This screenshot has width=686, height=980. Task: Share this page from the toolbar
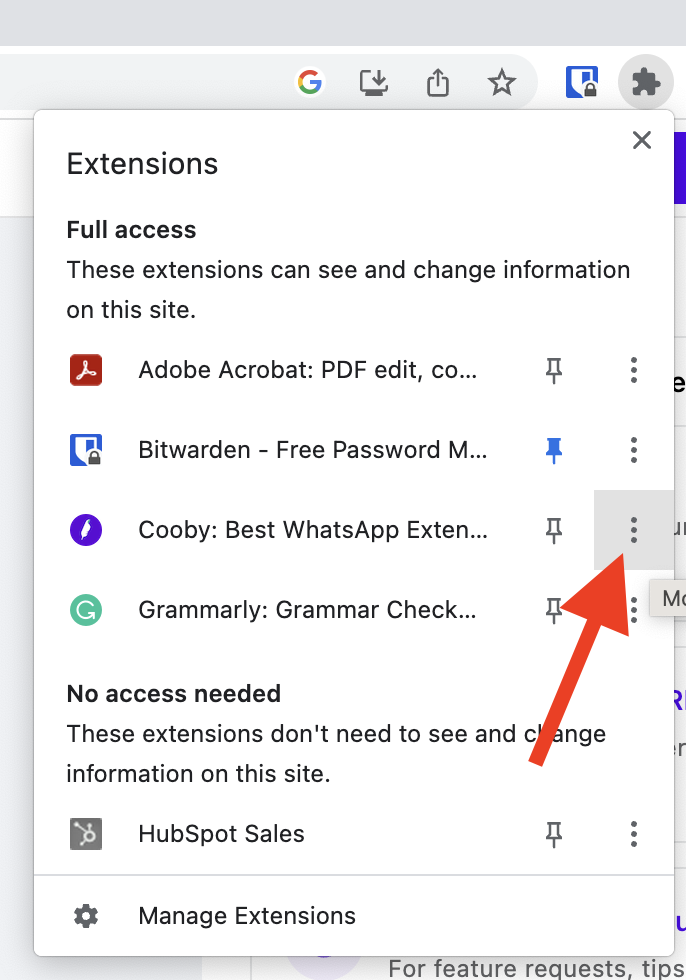(x=438, y=82)
